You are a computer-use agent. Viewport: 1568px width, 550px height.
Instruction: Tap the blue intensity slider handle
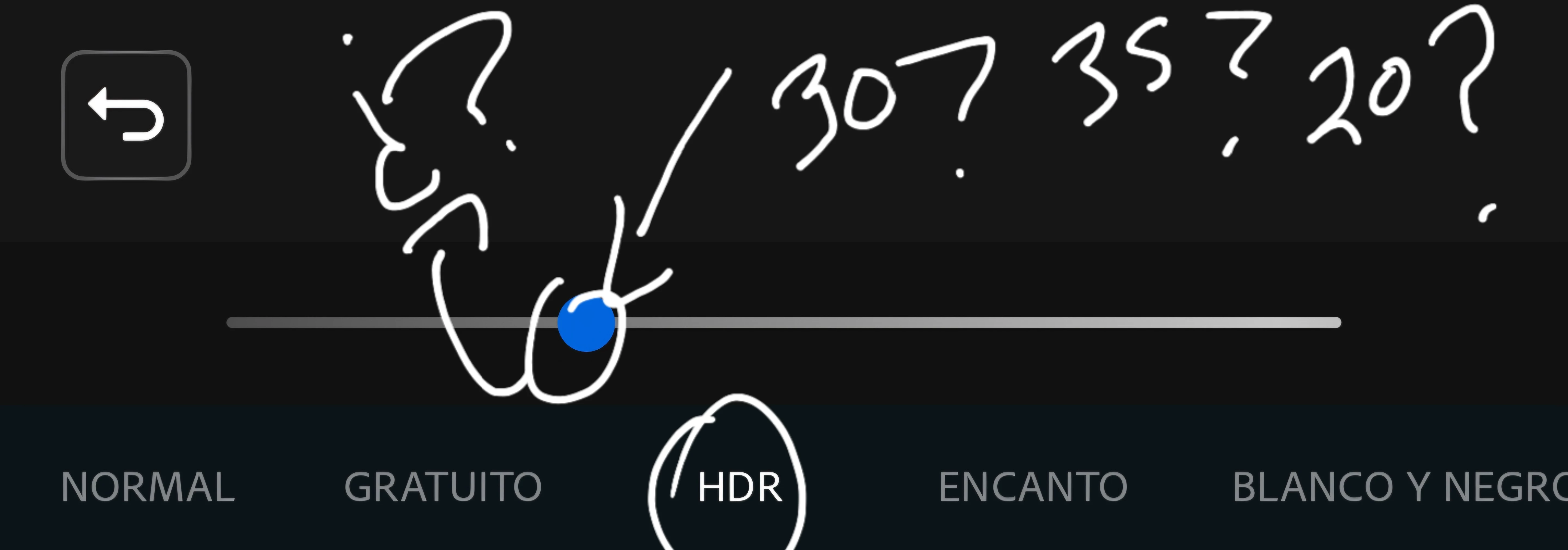coord(586,323)
